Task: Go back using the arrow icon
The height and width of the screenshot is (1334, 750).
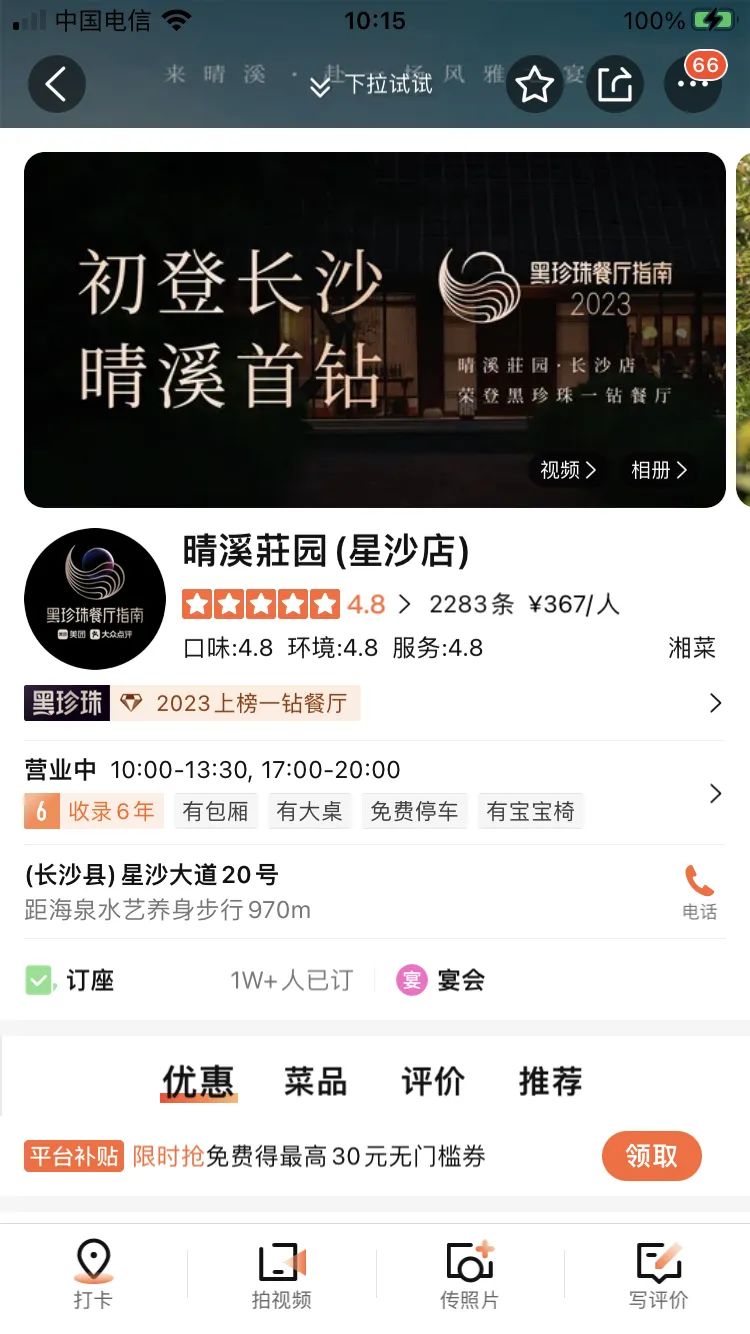Action: tap(56, 84)
